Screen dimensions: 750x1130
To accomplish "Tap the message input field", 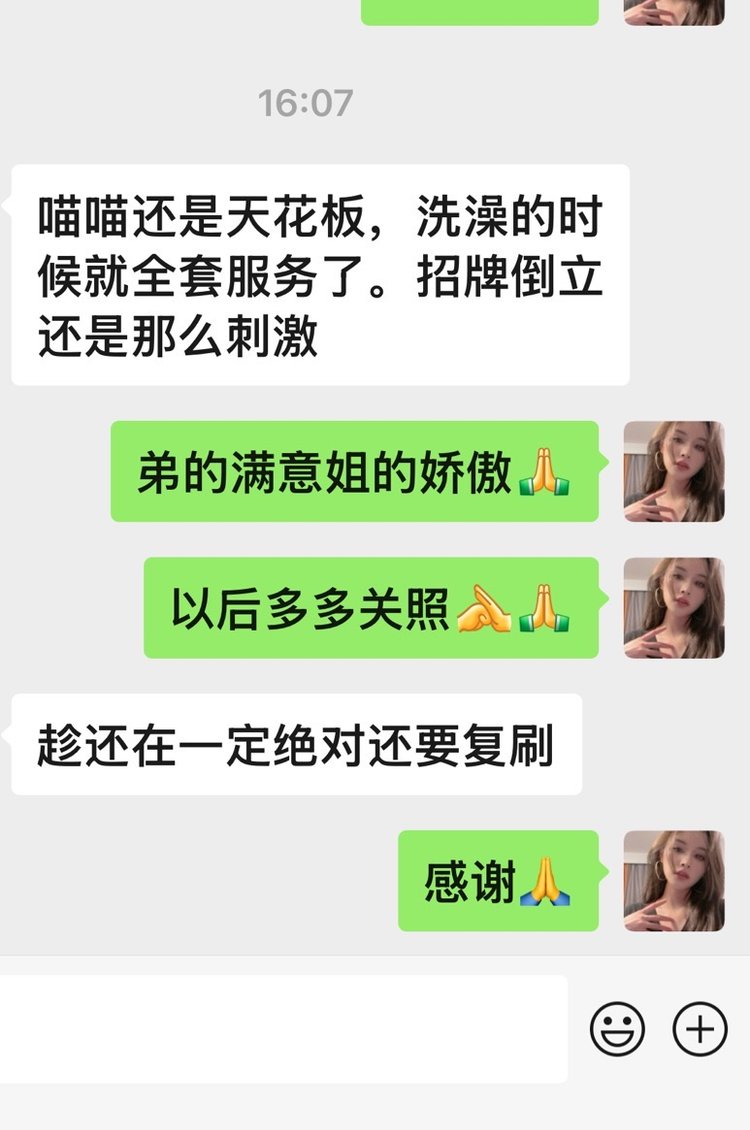I will 284,1028.
